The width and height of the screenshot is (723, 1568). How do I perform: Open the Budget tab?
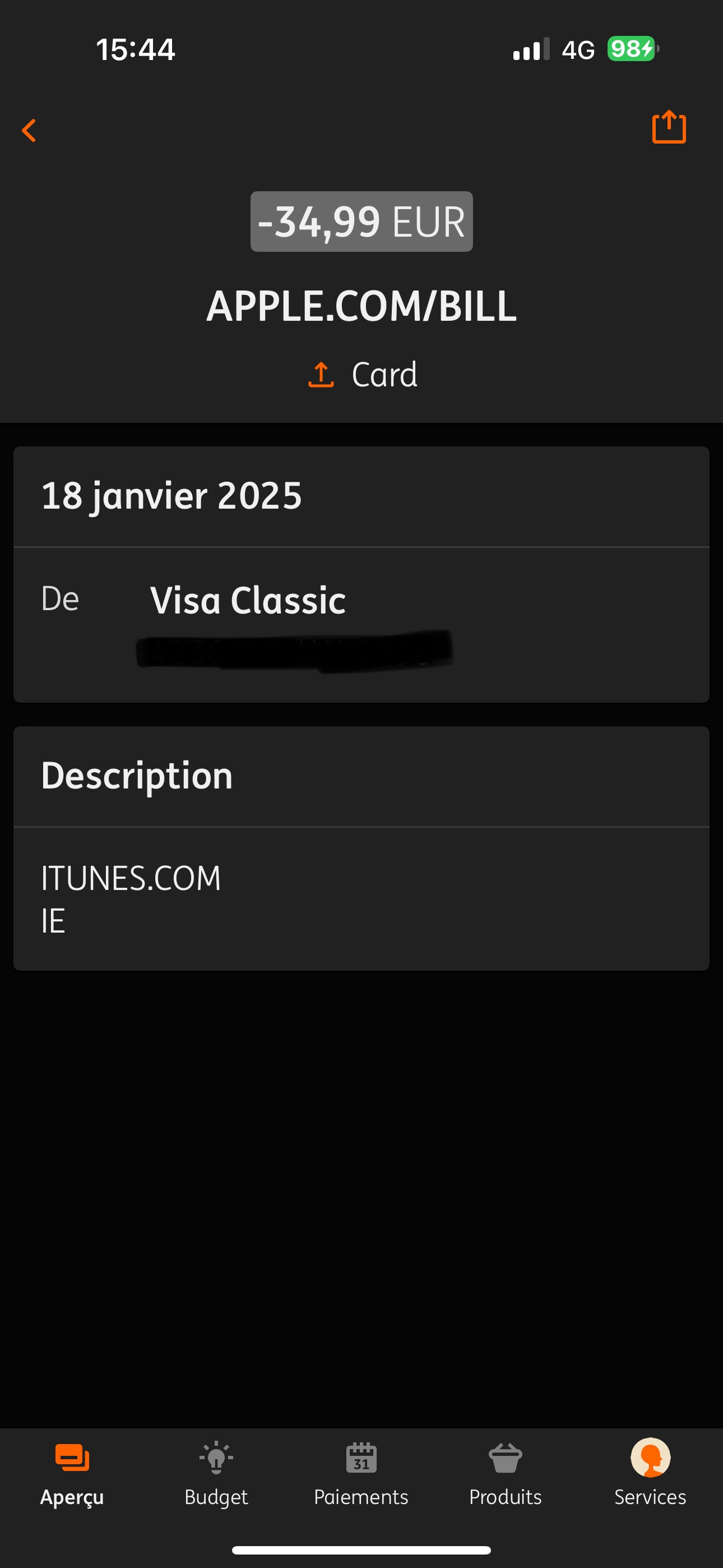point(216,1473)
